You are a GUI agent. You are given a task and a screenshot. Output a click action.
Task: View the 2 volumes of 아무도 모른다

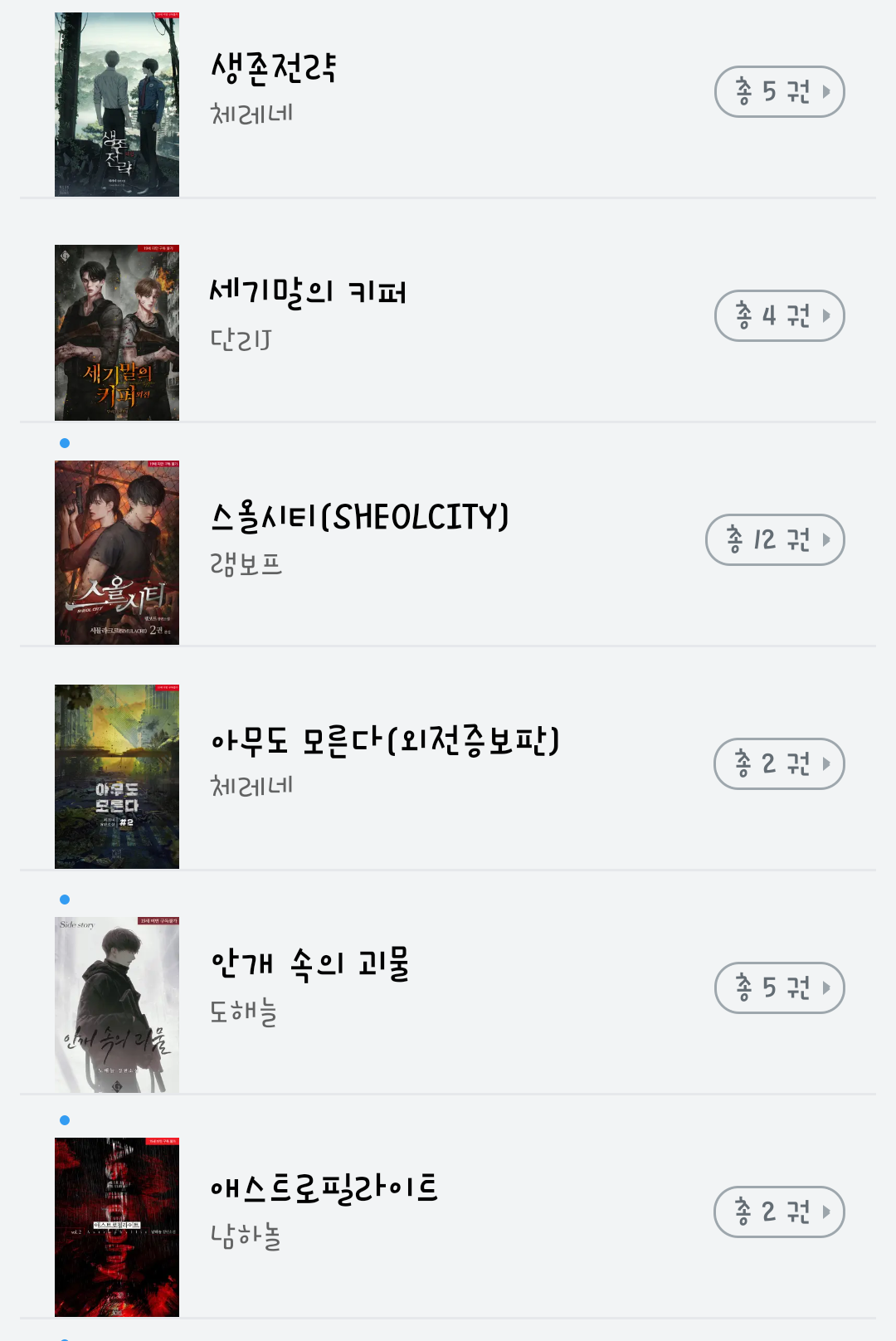coord(779,763)
